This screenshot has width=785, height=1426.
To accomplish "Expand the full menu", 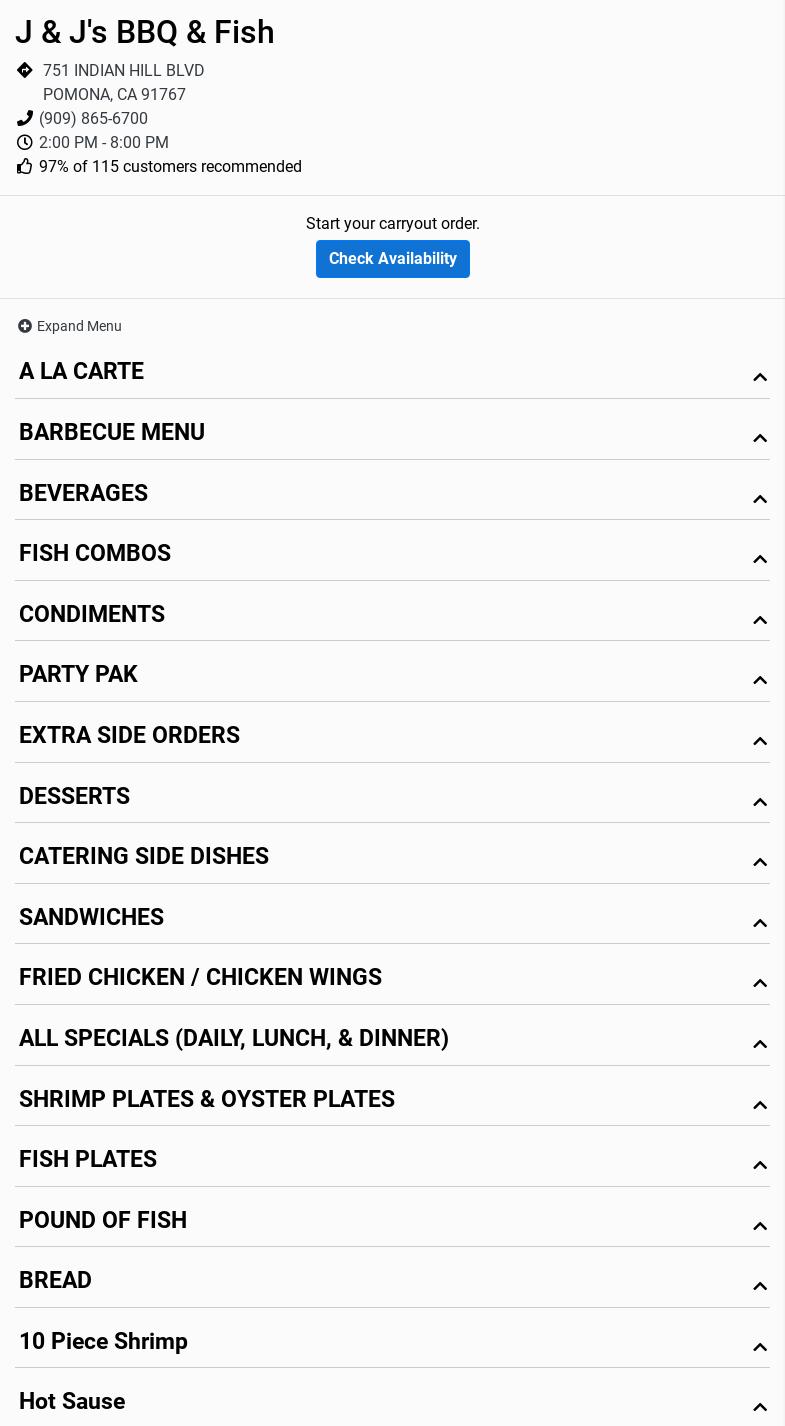I will pyautogui.click(x=70, y=326).
